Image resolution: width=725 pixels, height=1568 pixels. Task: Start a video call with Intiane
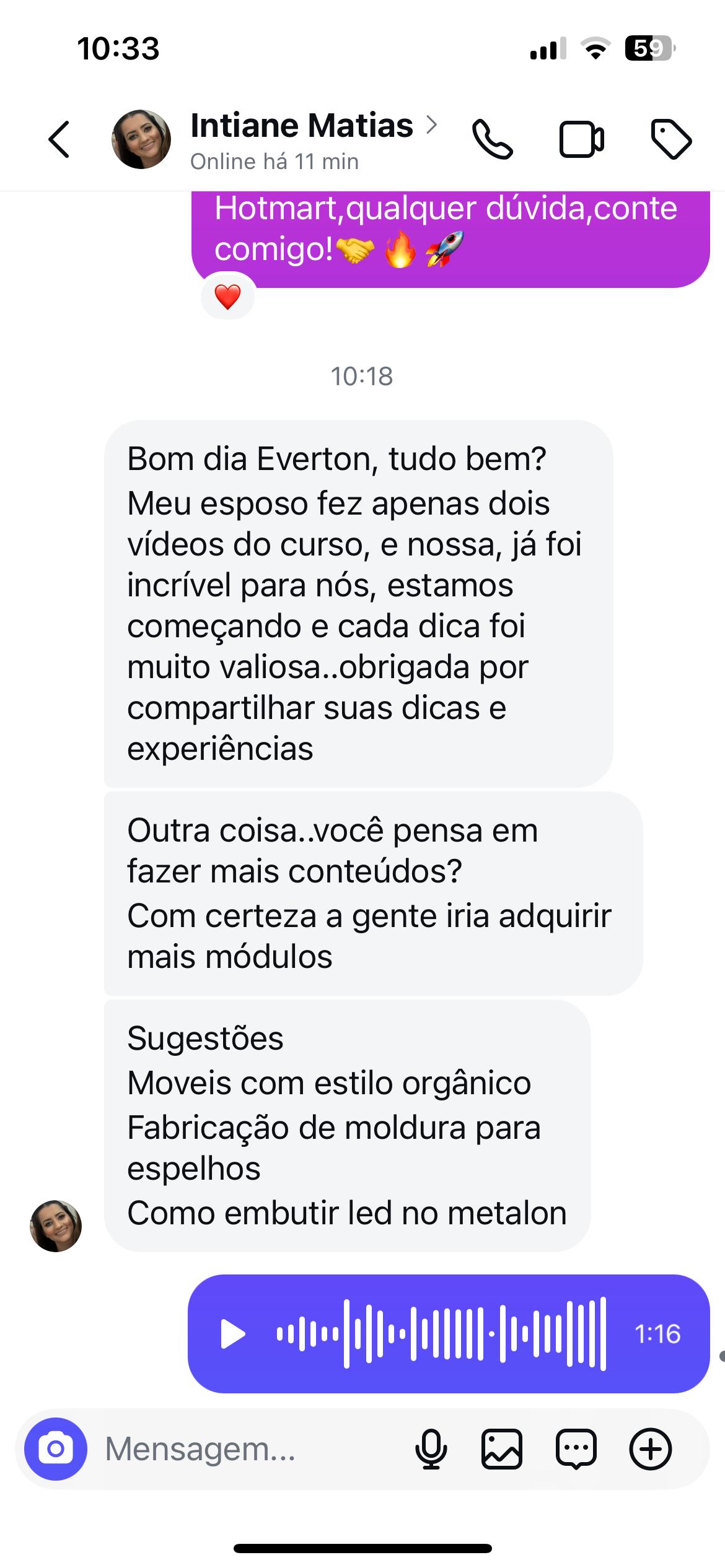tap(581, 139)
